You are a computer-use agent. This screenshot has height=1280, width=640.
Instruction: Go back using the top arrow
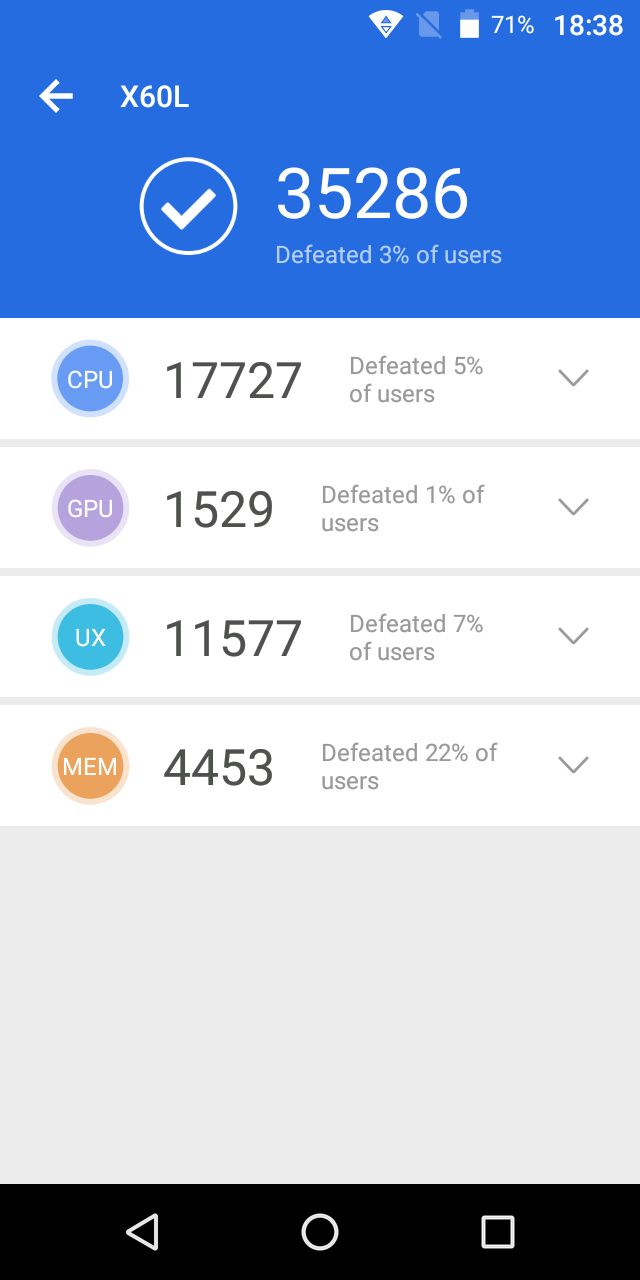(56, 96)
